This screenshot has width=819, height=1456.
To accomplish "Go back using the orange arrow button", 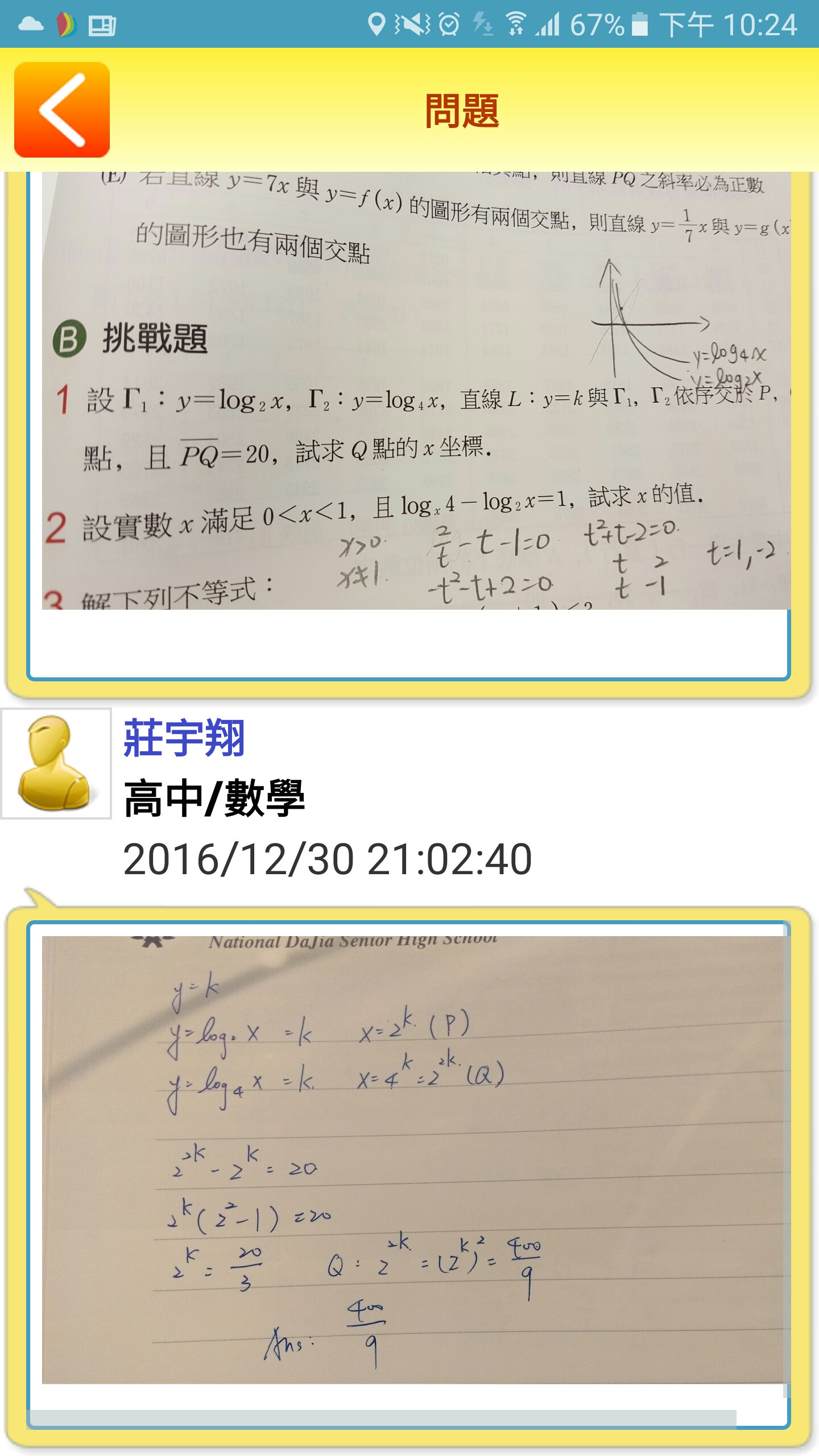I will click(x=62, y=110).
